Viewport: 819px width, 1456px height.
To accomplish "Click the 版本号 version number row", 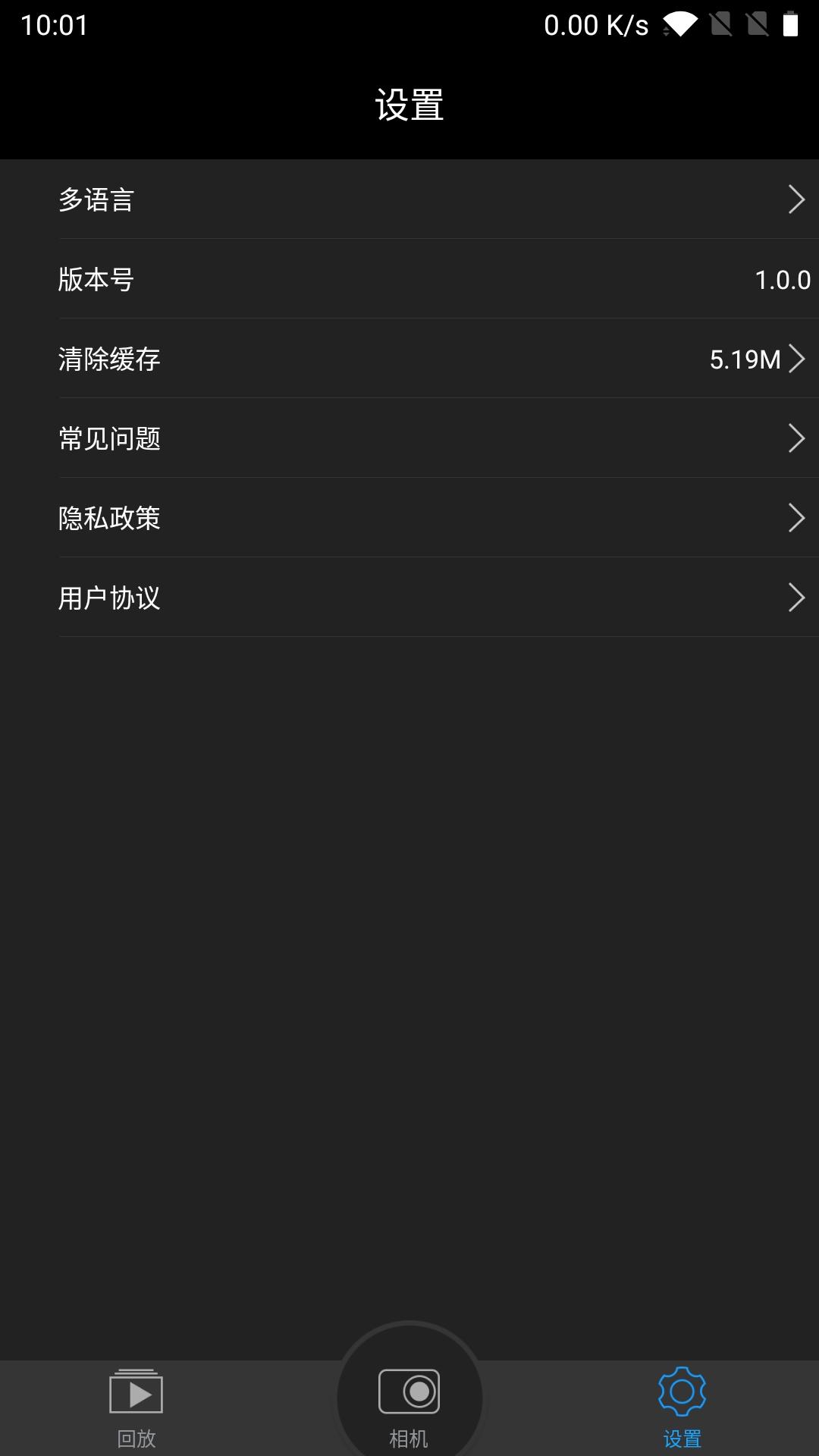I will click(409, 279).
